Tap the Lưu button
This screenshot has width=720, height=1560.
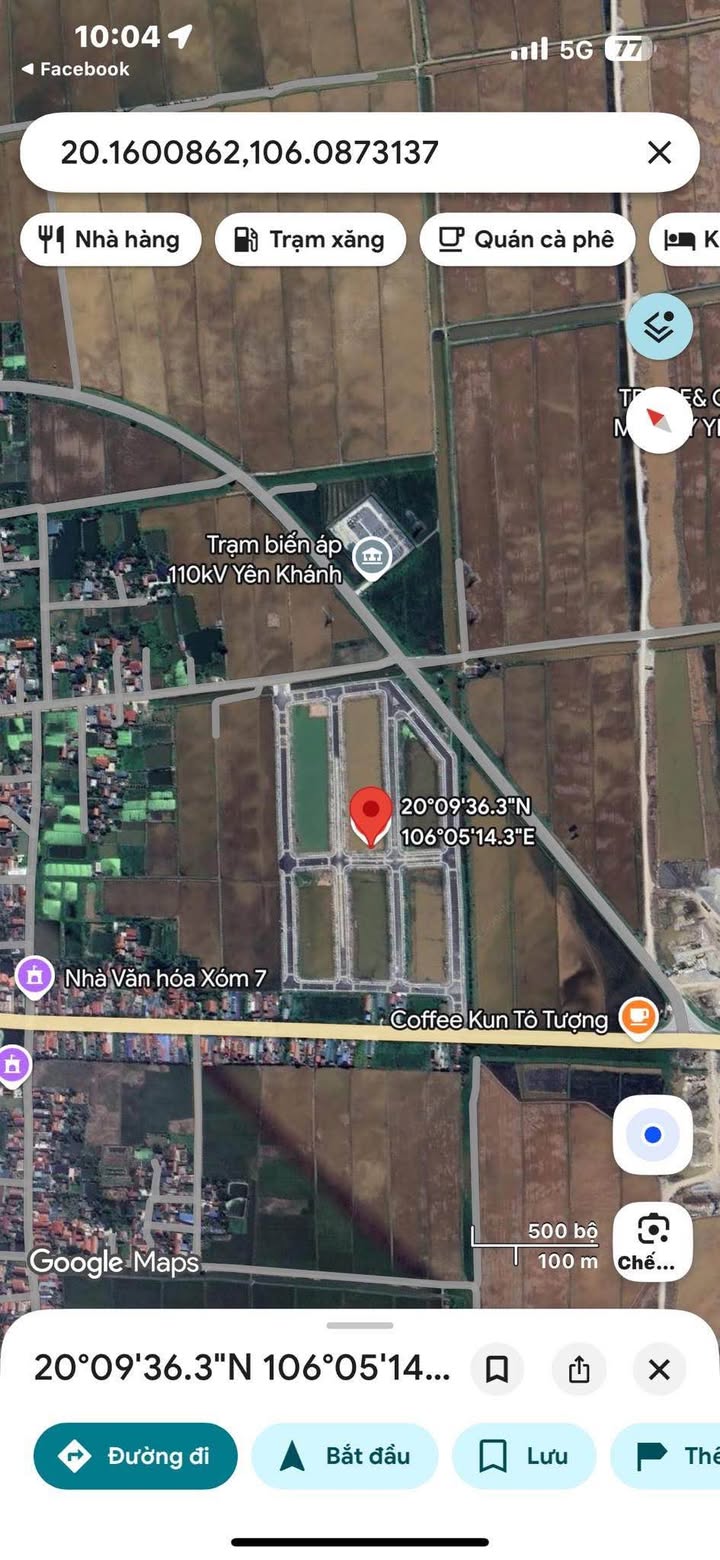click(x=524, y=1456)
